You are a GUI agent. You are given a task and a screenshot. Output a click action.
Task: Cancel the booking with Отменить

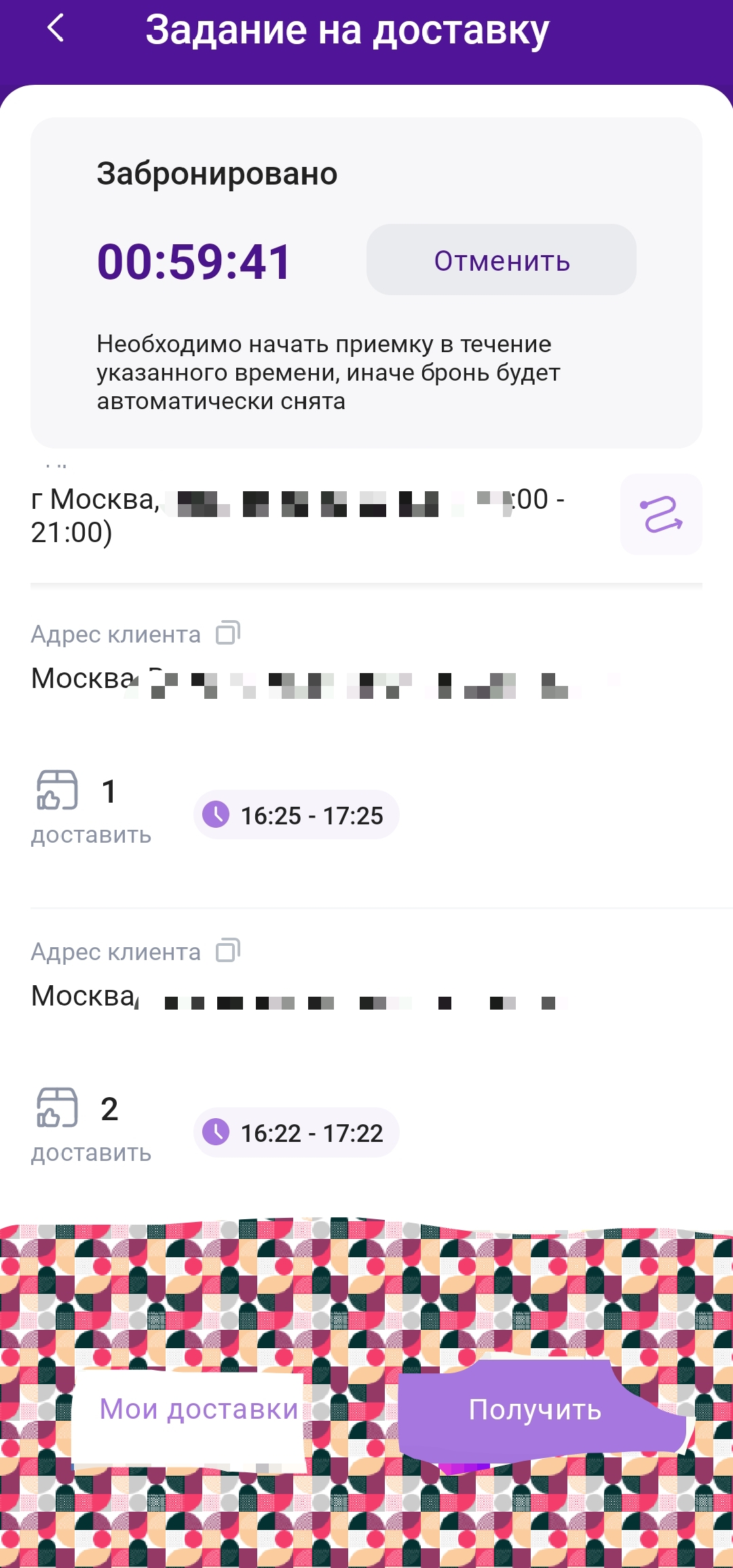point(501,261)
